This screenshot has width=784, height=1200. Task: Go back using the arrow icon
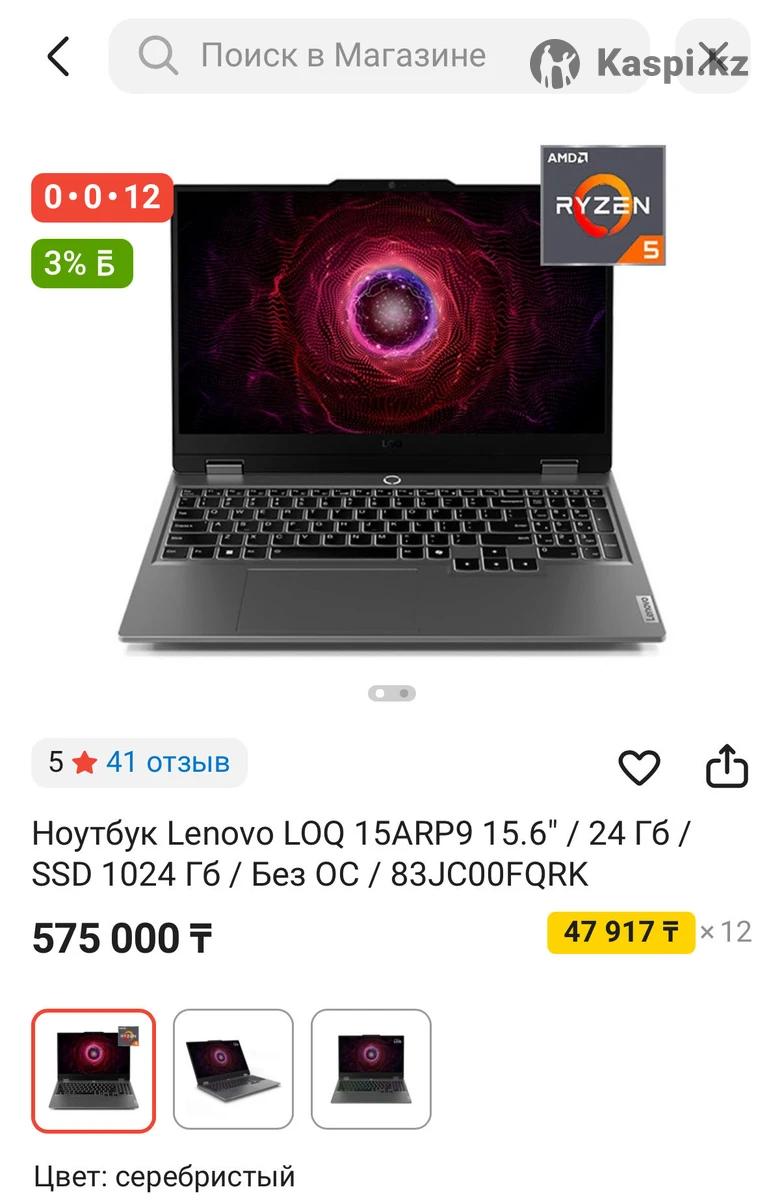coord(59,57)
